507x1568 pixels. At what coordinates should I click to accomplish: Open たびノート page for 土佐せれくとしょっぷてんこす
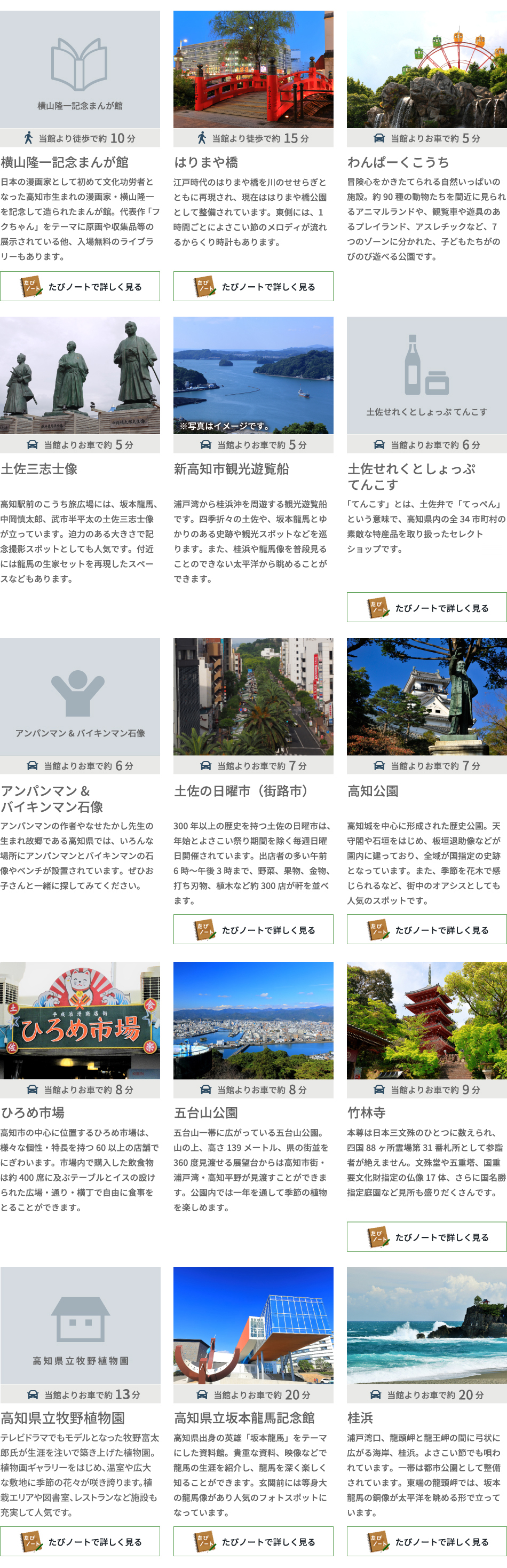pyautogui.click(x=426, y=607)
